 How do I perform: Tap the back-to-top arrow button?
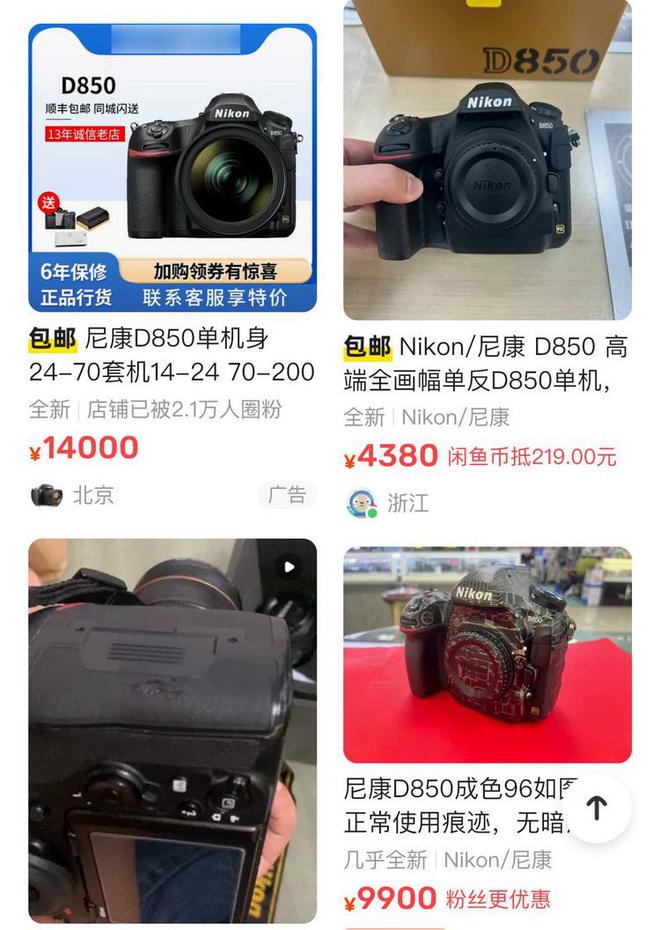pos(597,808)
